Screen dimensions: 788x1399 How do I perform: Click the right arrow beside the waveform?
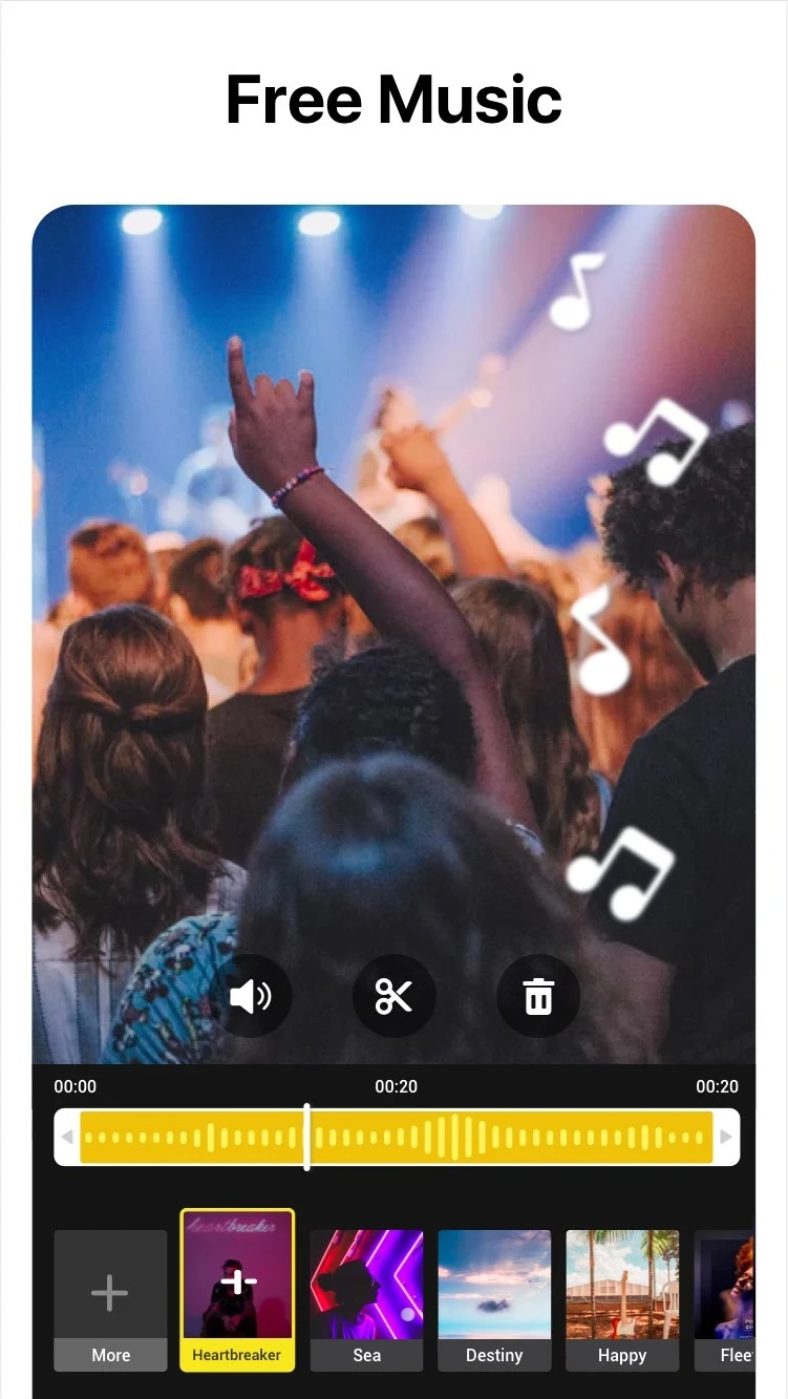pyautogui.click(x=726, y=1137)
